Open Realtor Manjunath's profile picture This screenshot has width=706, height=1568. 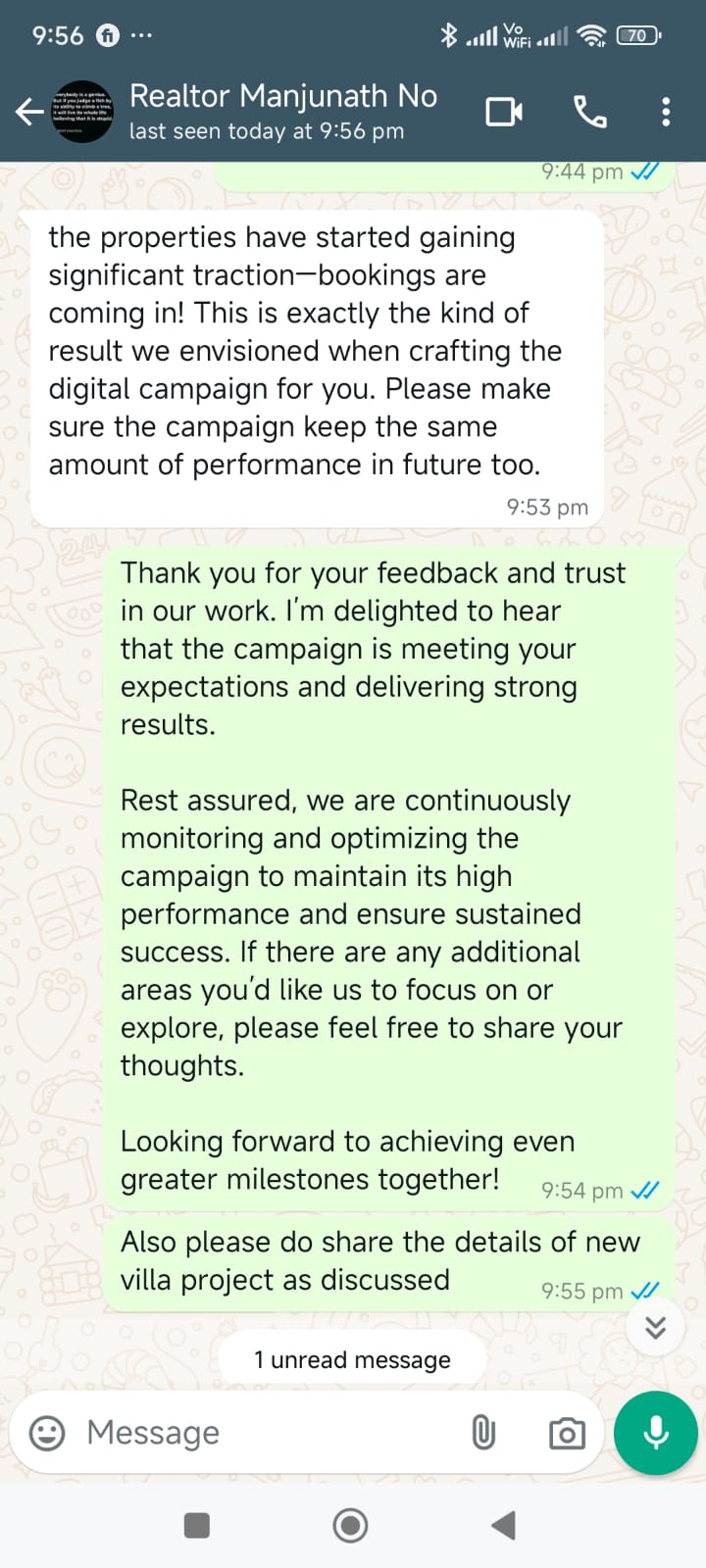83,112
